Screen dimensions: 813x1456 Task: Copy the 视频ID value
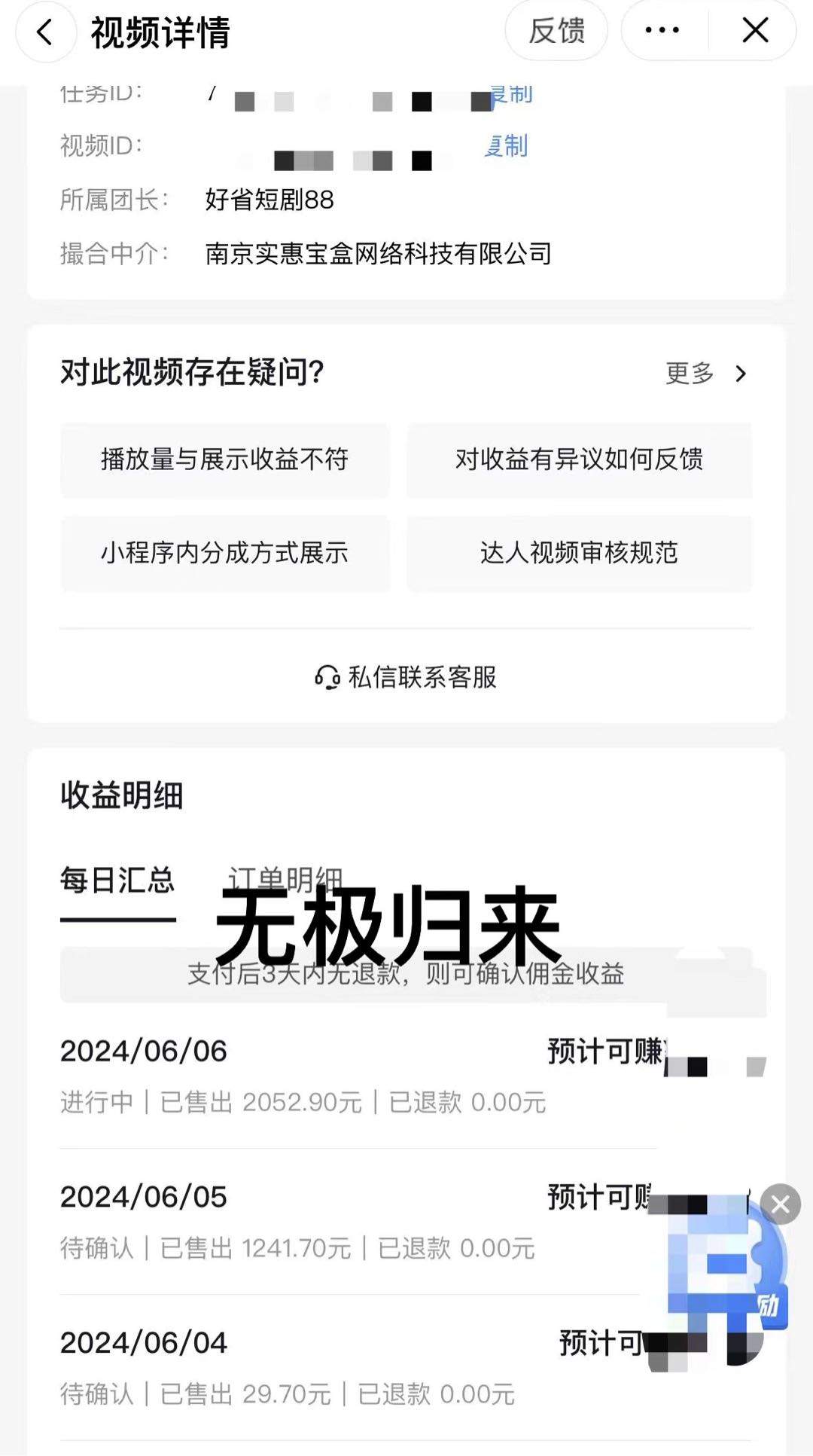pyautogui.click(x=506, y=145)
